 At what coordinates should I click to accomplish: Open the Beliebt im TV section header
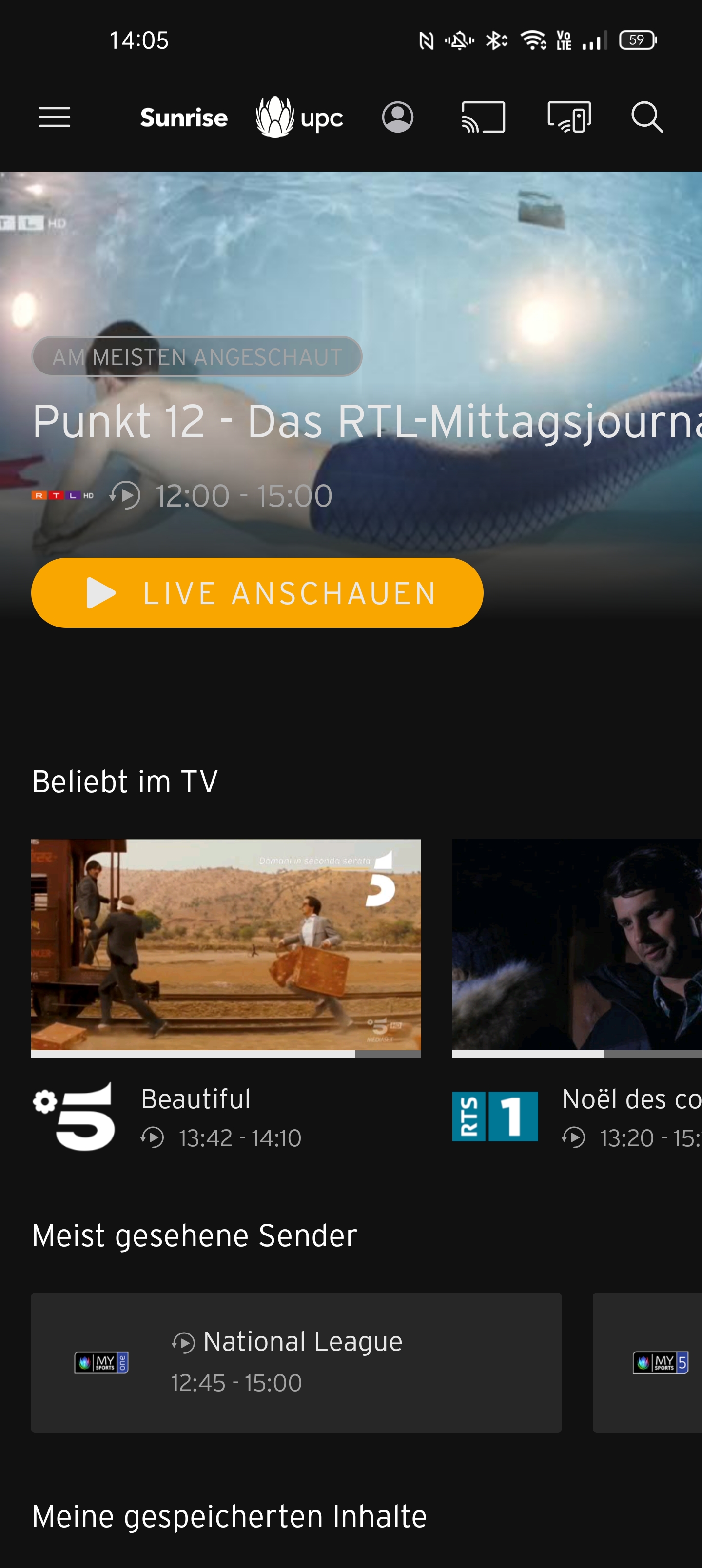[x=125, y=782]
